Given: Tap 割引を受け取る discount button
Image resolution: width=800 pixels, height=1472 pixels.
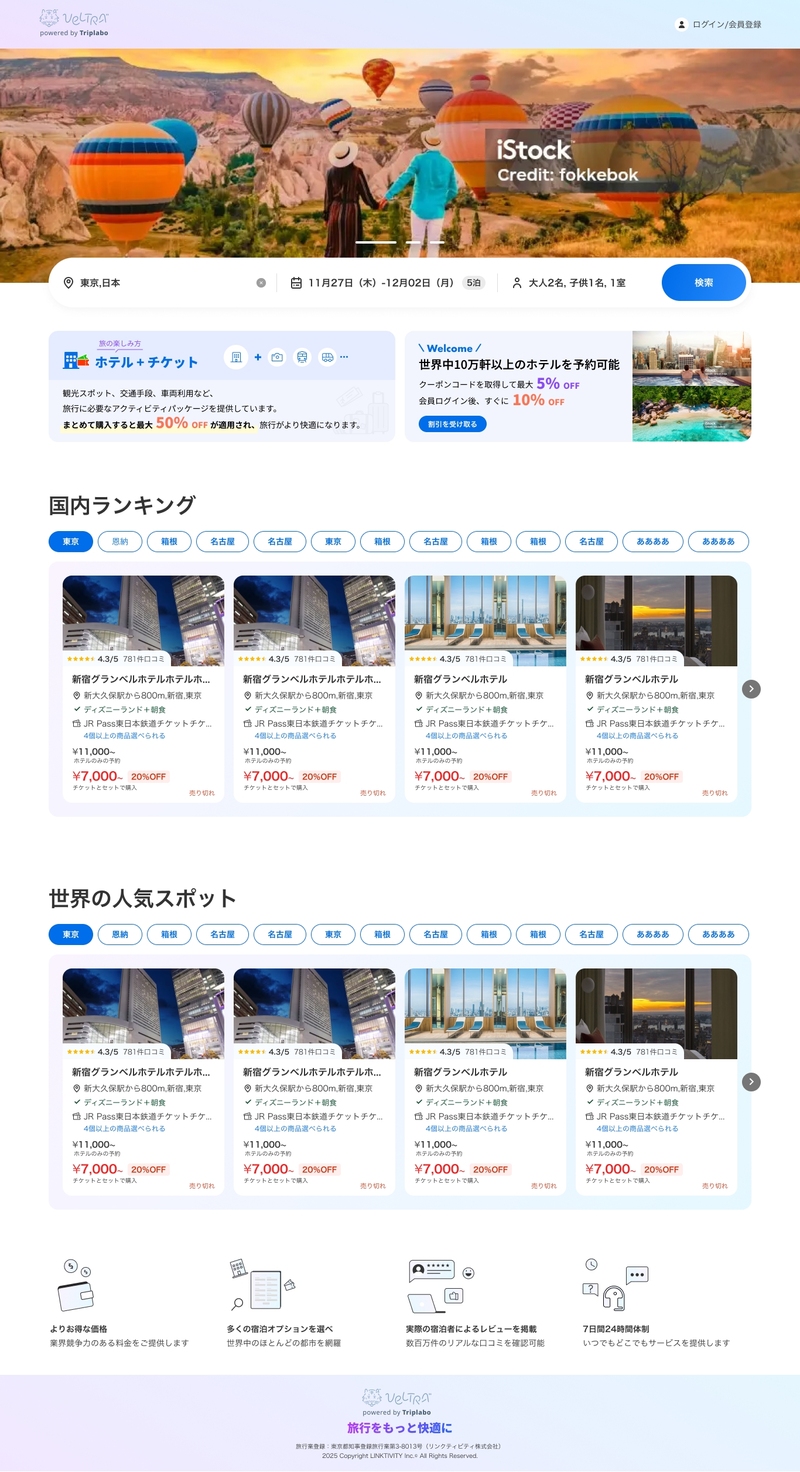Looking at the screenshot, I should [x=452, y=424].
